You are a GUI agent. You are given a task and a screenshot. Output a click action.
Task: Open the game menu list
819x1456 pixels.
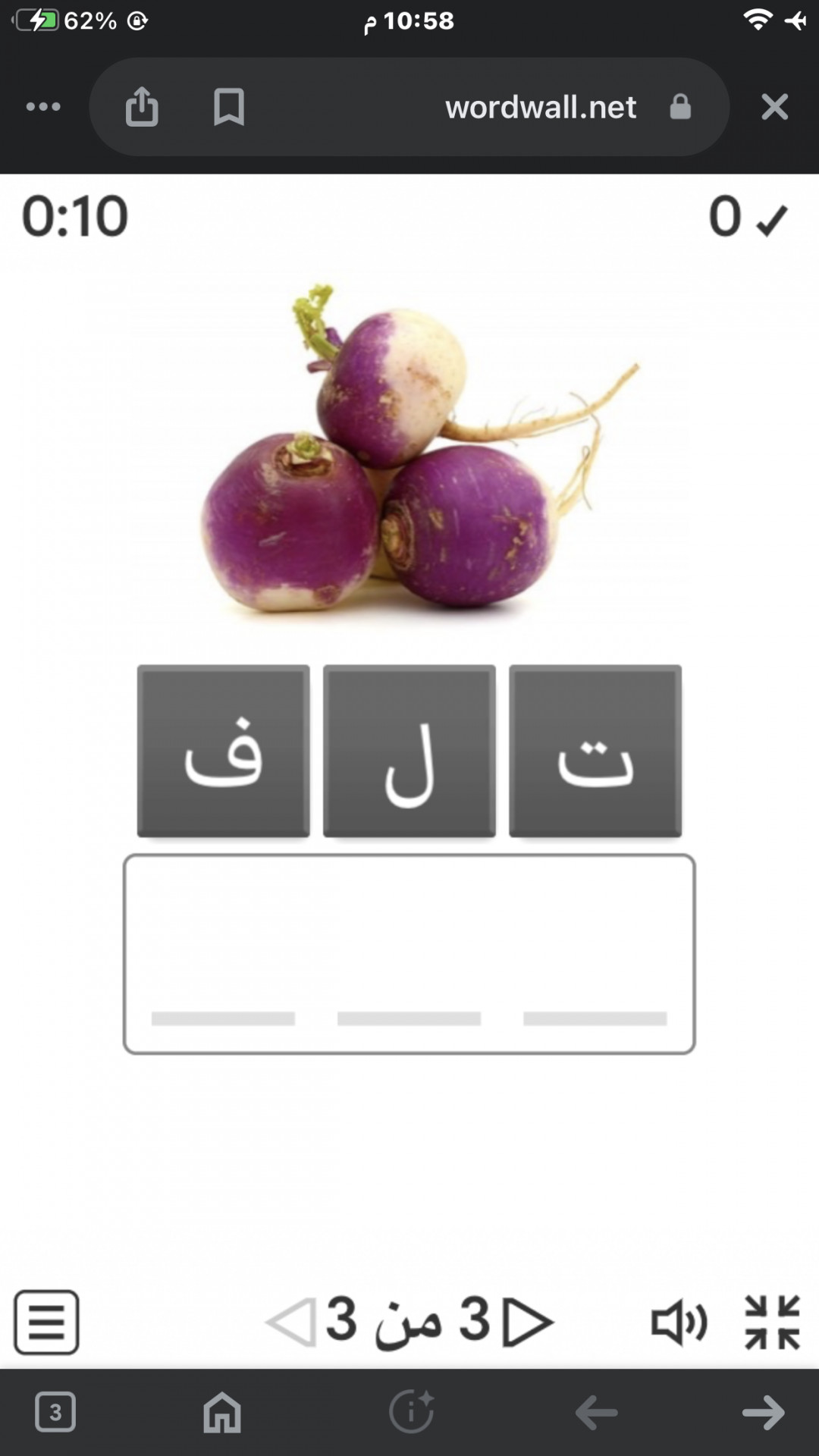[46, 1322]
